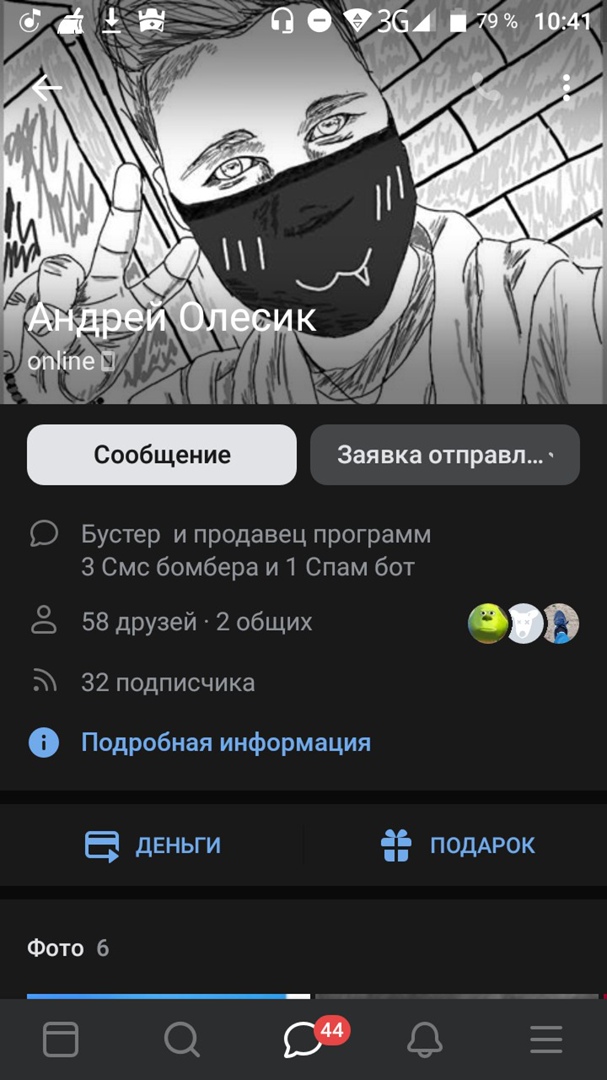Send a gift via ПОДАРОК
This screenshot has width=607, height=1080.
click(458, 845)
